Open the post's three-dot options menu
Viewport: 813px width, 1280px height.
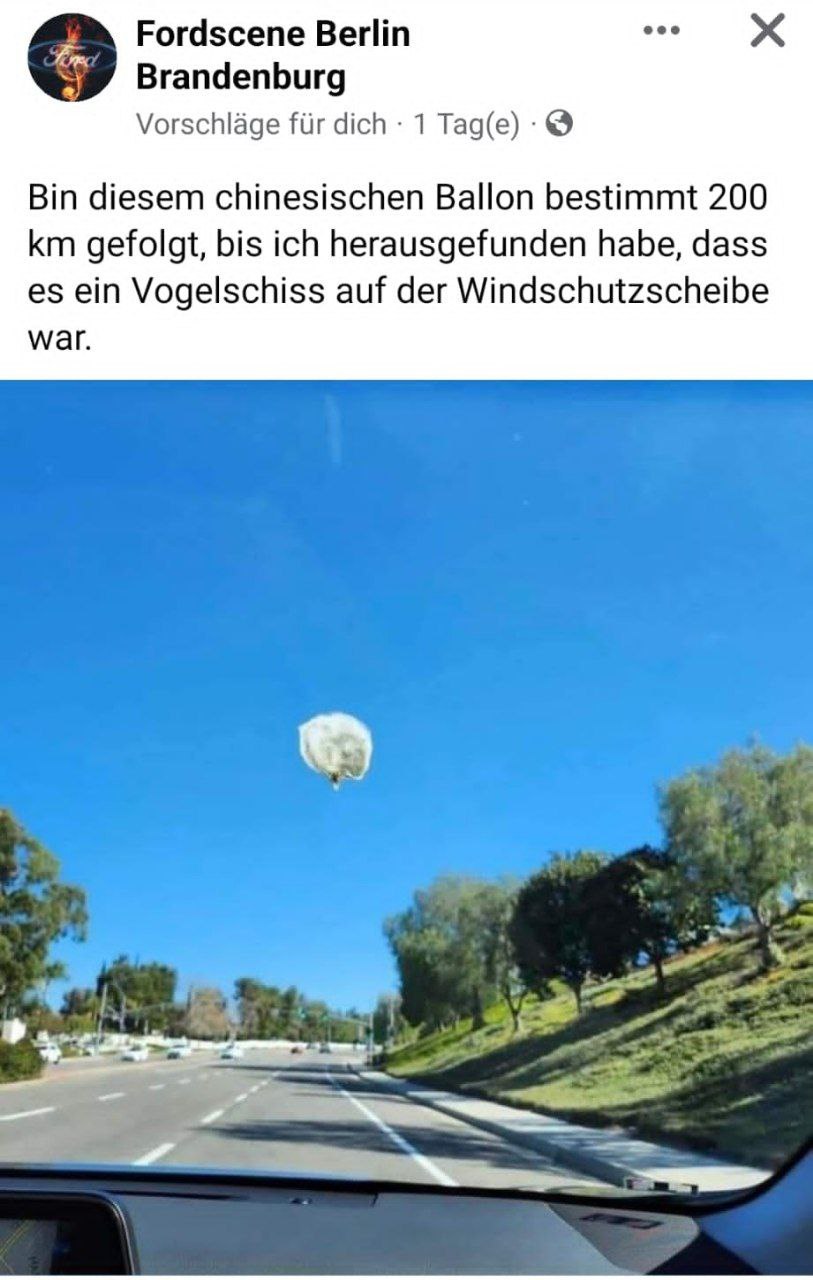661,31
